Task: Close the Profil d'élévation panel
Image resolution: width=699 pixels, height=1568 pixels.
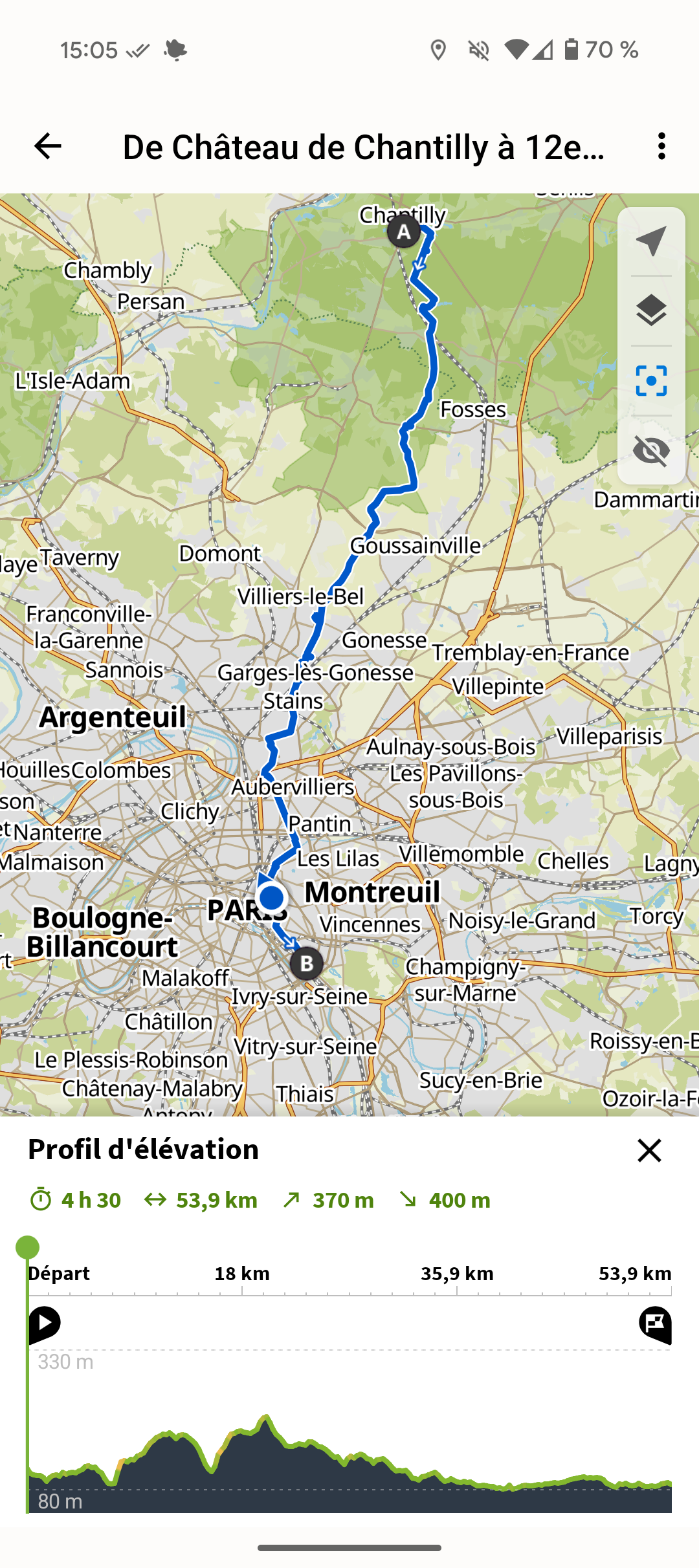Action: click(649, 1151)
